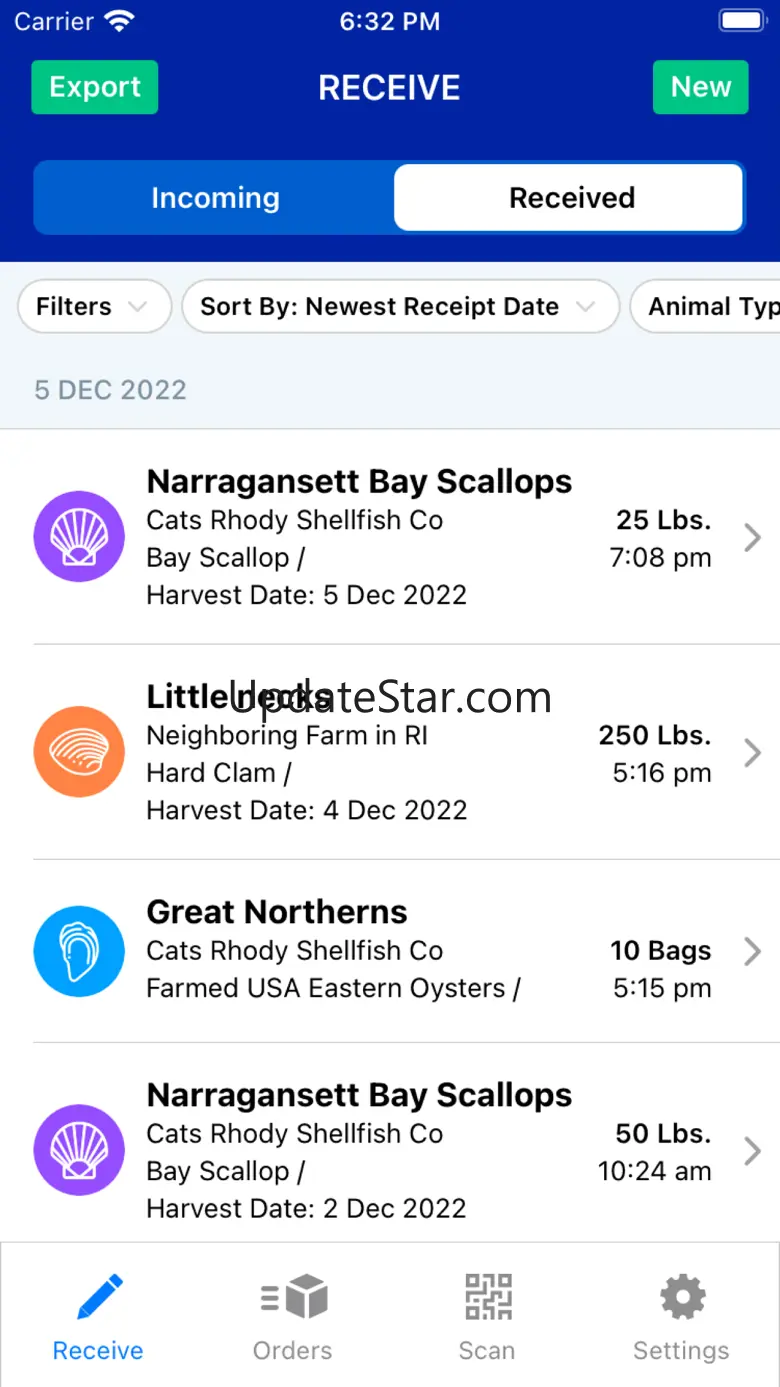
Task: Switch to the Incoming segment
Action: tap(215, 198)
